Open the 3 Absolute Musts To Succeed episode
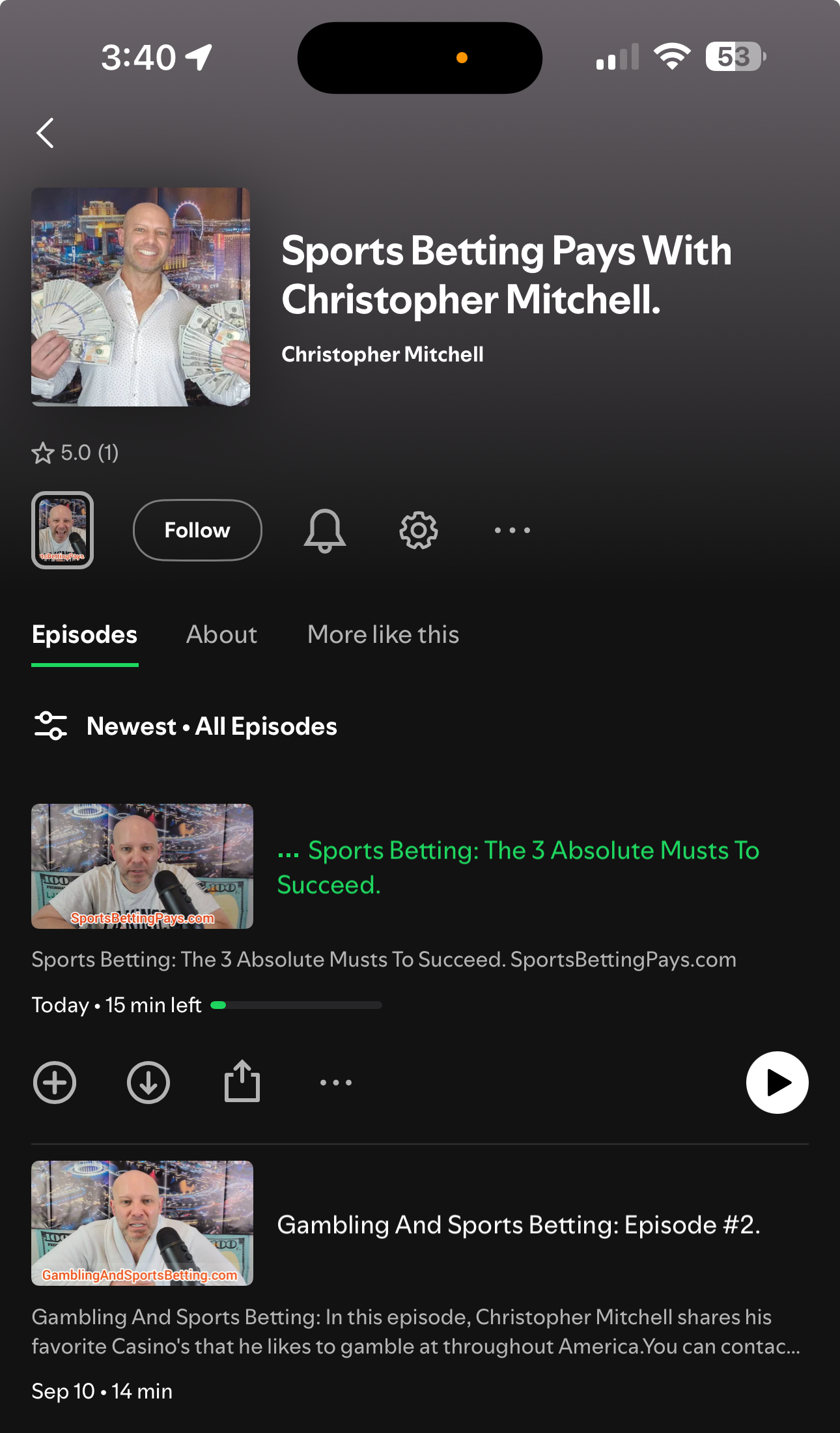 518,867
